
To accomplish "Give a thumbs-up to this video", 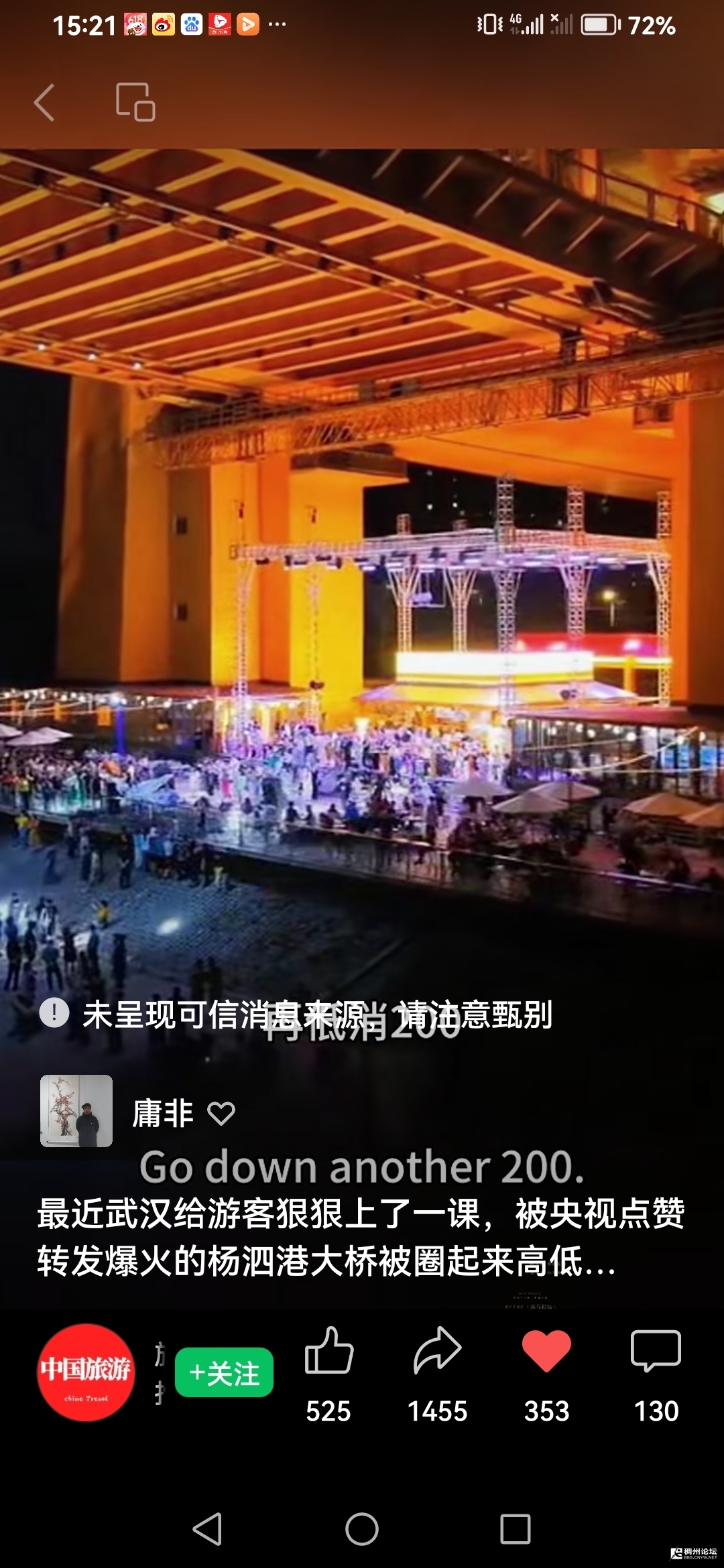I will pos(328,1352).
